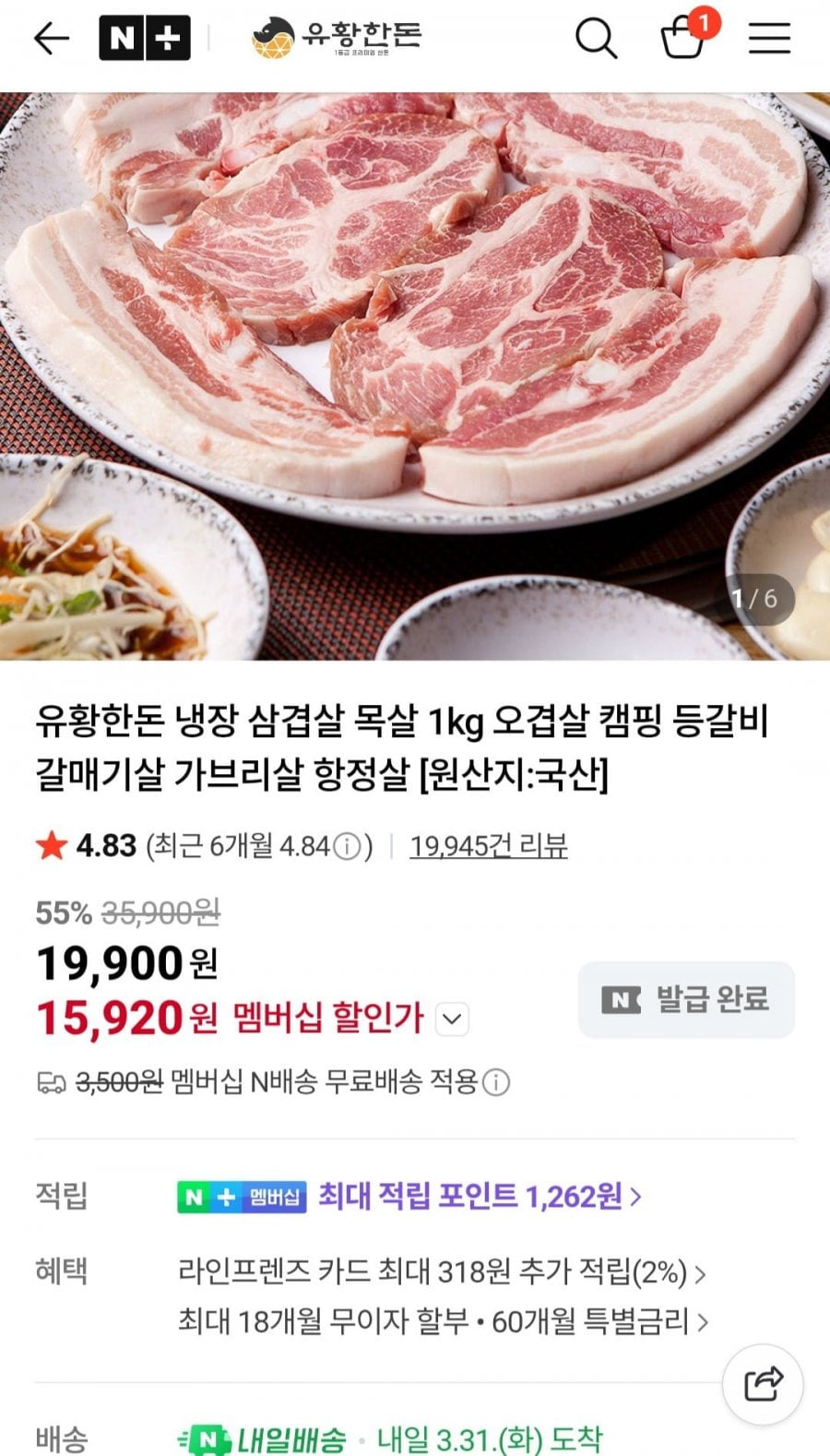Click the 멤버십 badge next to 적립

[x=243, y=1196]
